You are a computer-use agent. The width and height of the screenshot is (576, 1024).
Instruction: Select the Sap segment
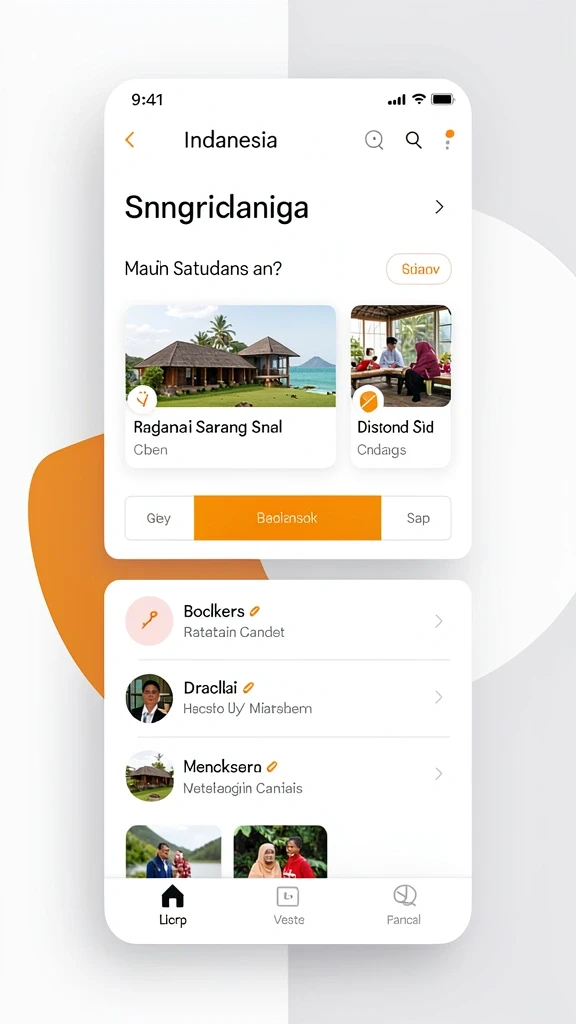(417, 518)
